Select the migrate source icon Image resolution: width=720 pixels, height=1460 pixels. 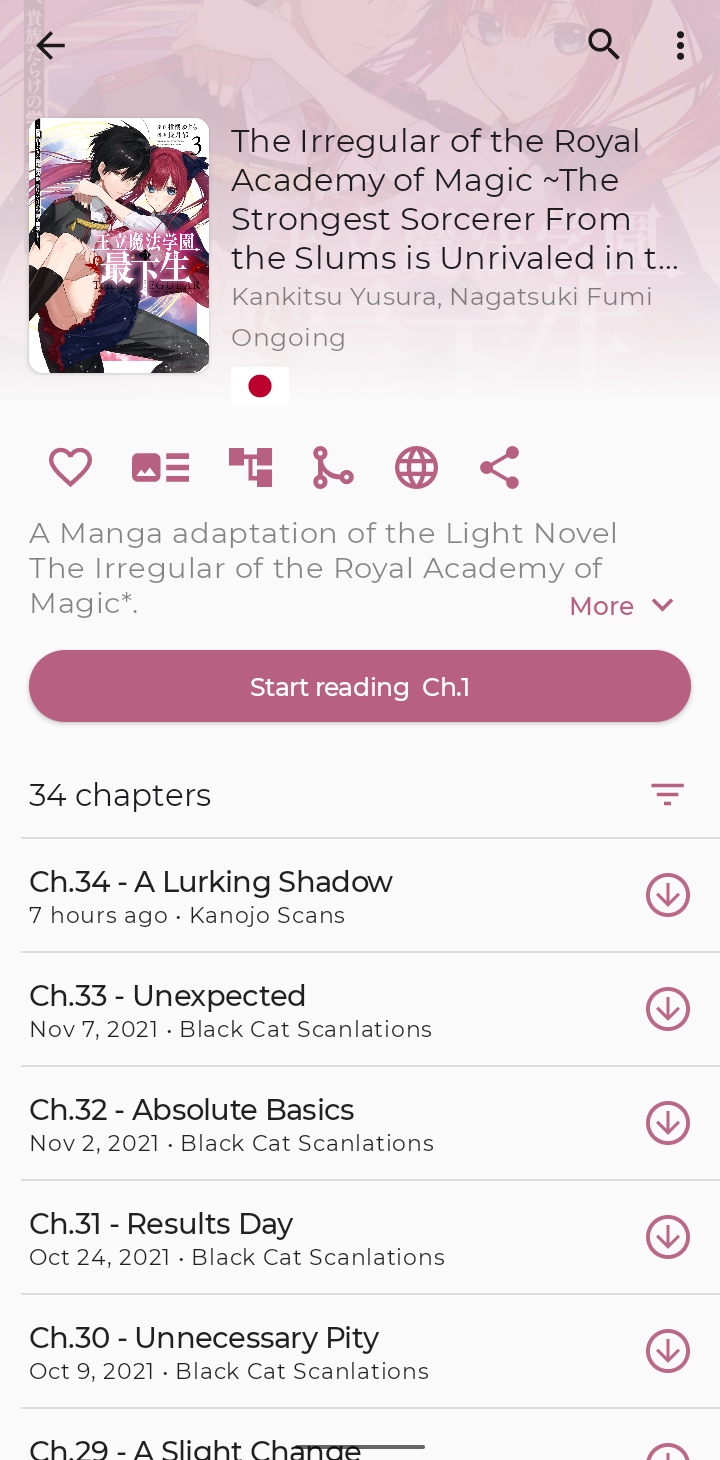coord(331,465)
